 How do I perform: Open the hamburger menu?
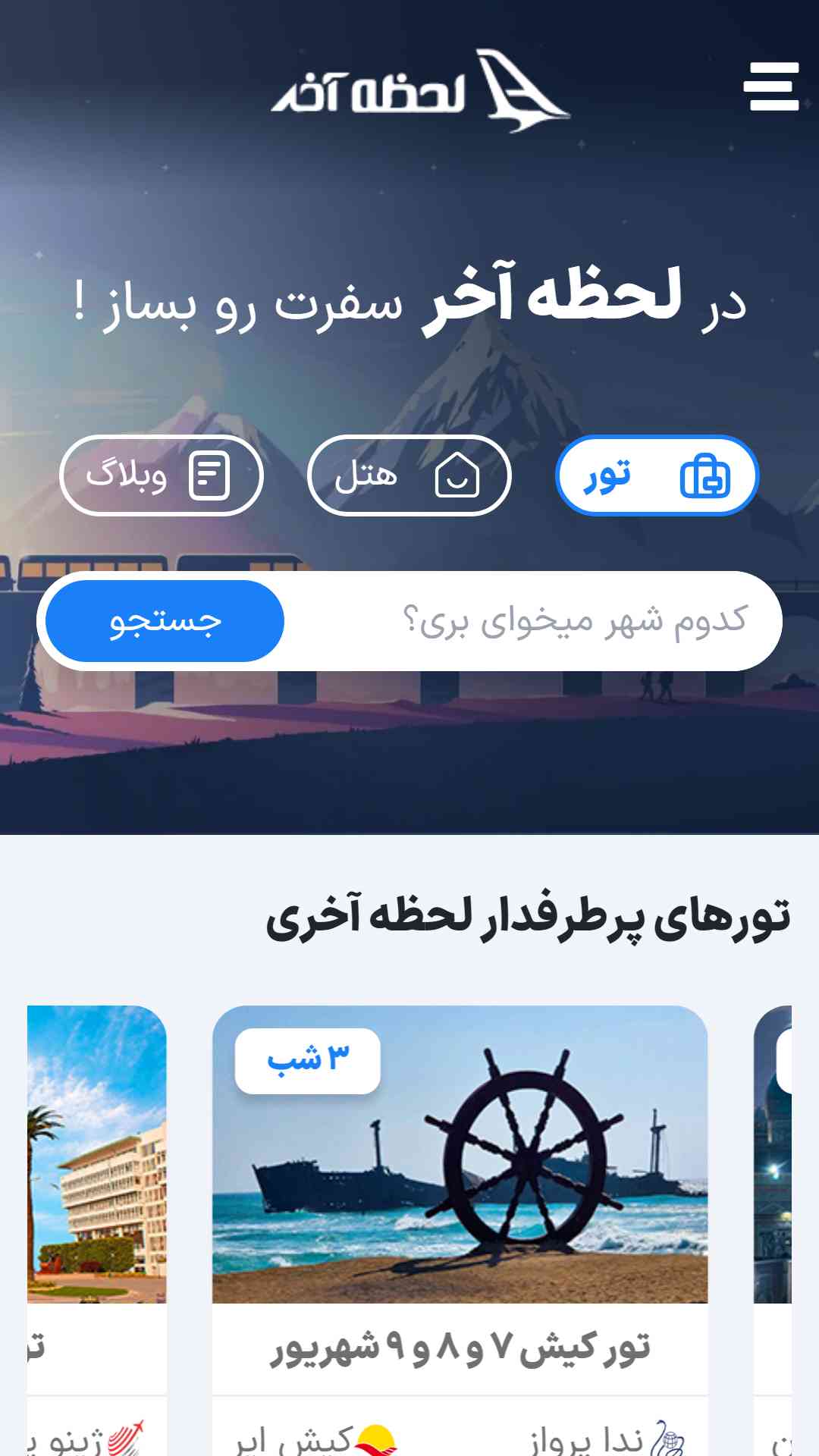tap(770, 86)
